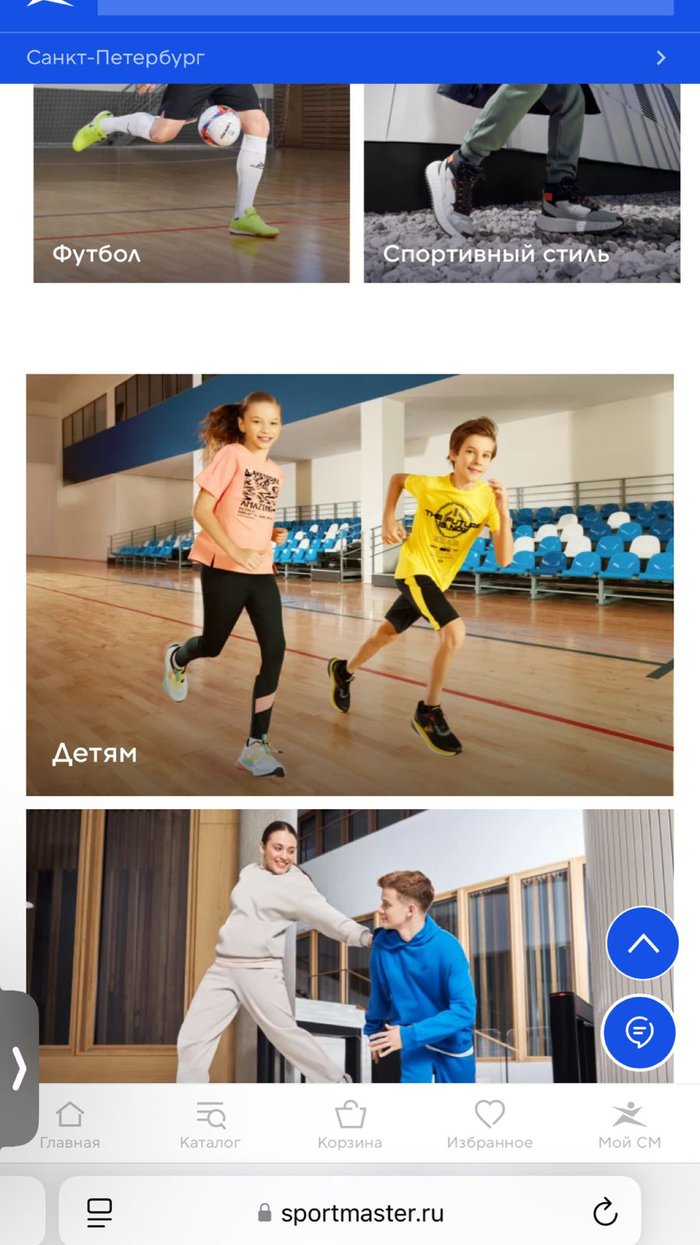Open the Футбол category tile
The width and height of the screenshot is (700, 1245).
tap(192, 183)
